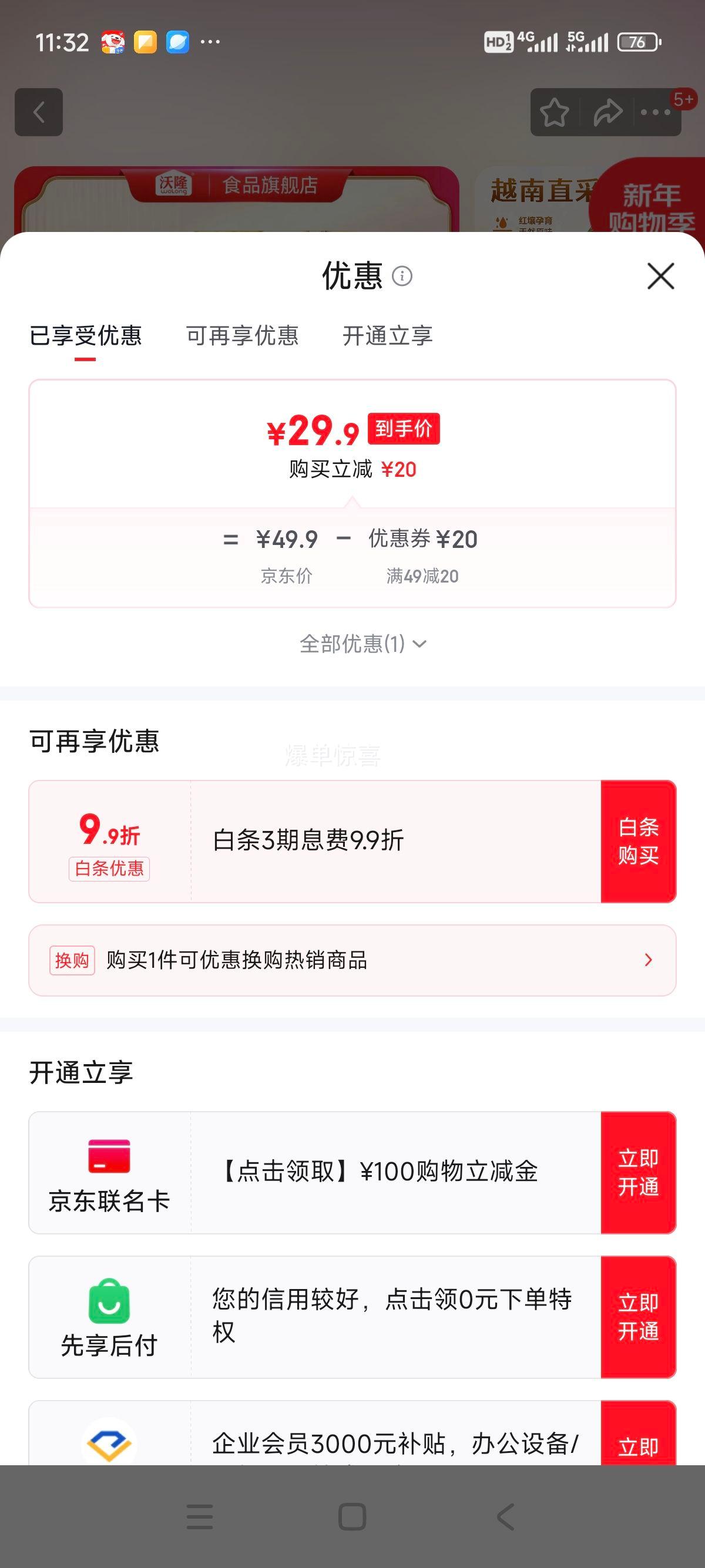Viewport: 705px width, 1568px height.
Task: Open the more options icon showing 5+
Action: (x=656, y=113)
